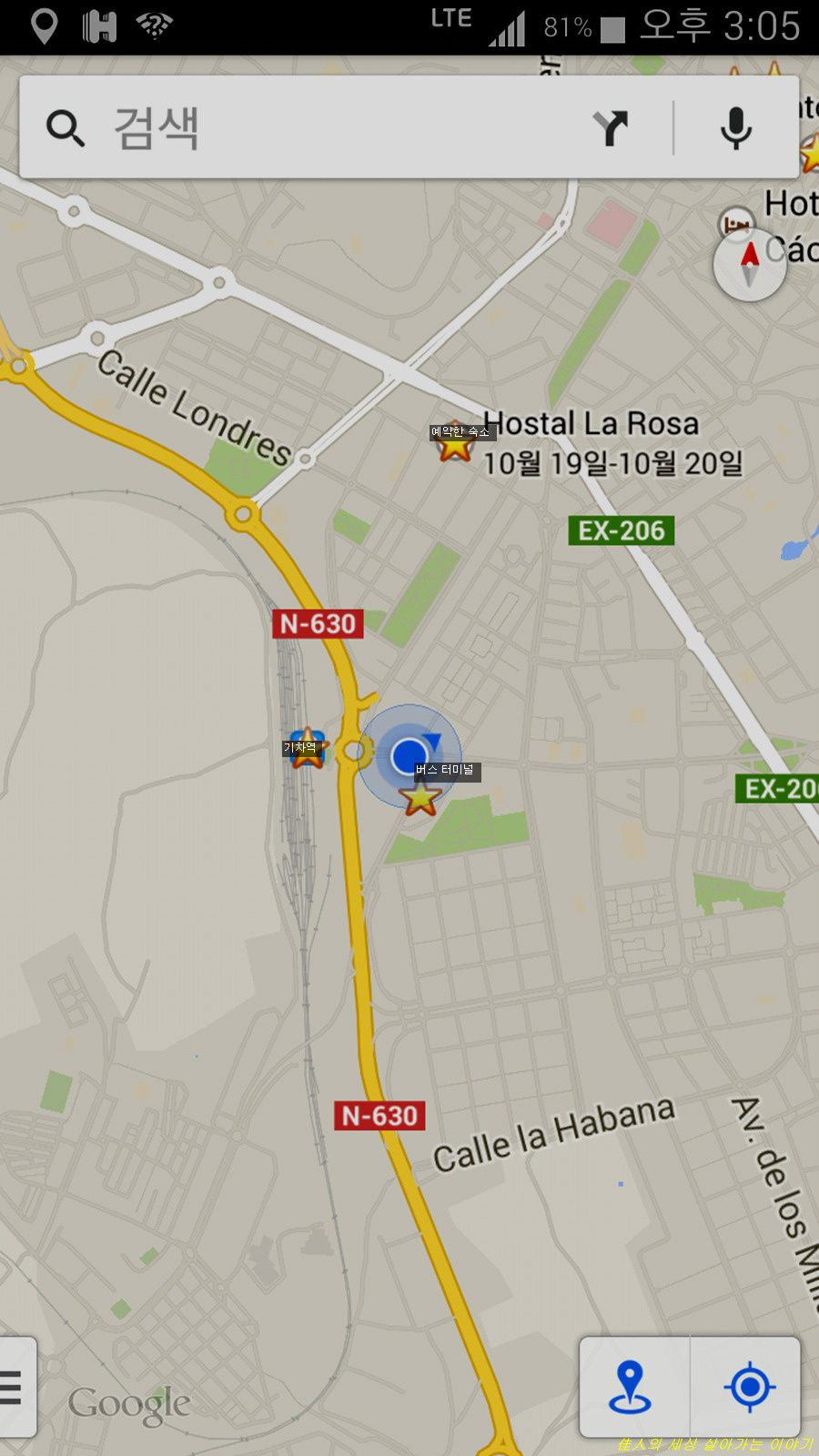Select the starred 기차역 marker

307,750
